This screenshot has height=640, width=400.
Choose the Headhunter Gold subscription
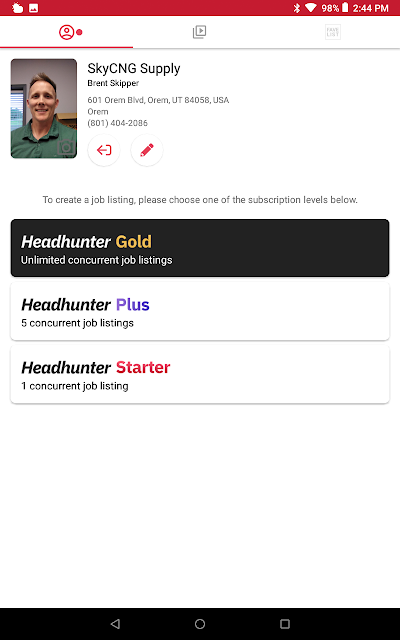(200, 248)
